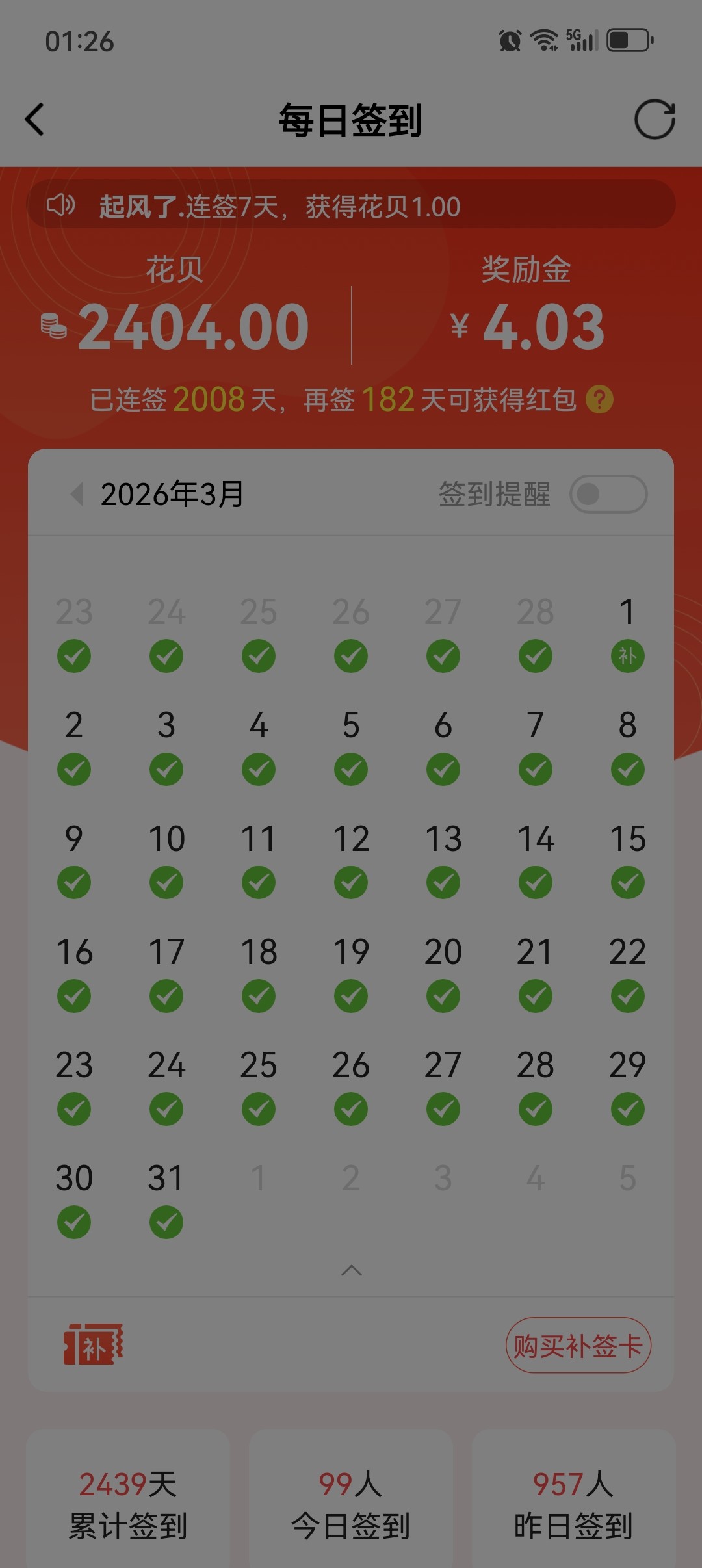
Task: Go to the previous month from 2026年3月
Action: (77, 494)
